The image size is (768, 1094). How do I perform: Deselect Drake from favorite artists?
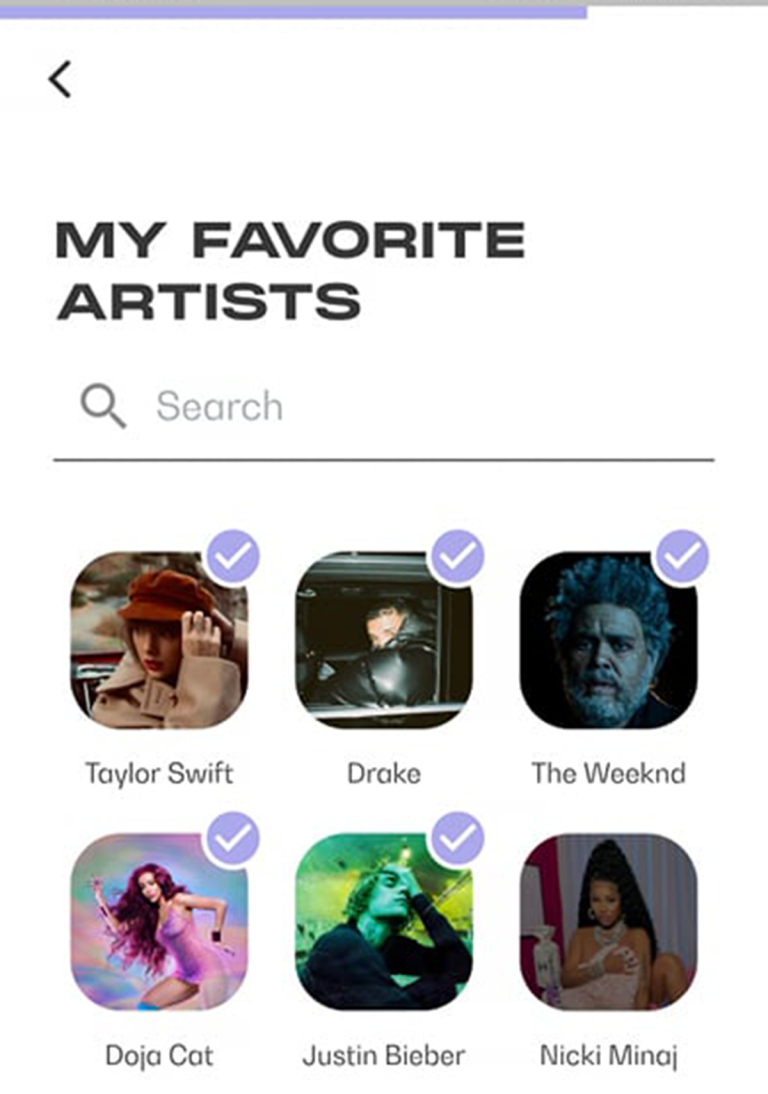pos(383,640)
